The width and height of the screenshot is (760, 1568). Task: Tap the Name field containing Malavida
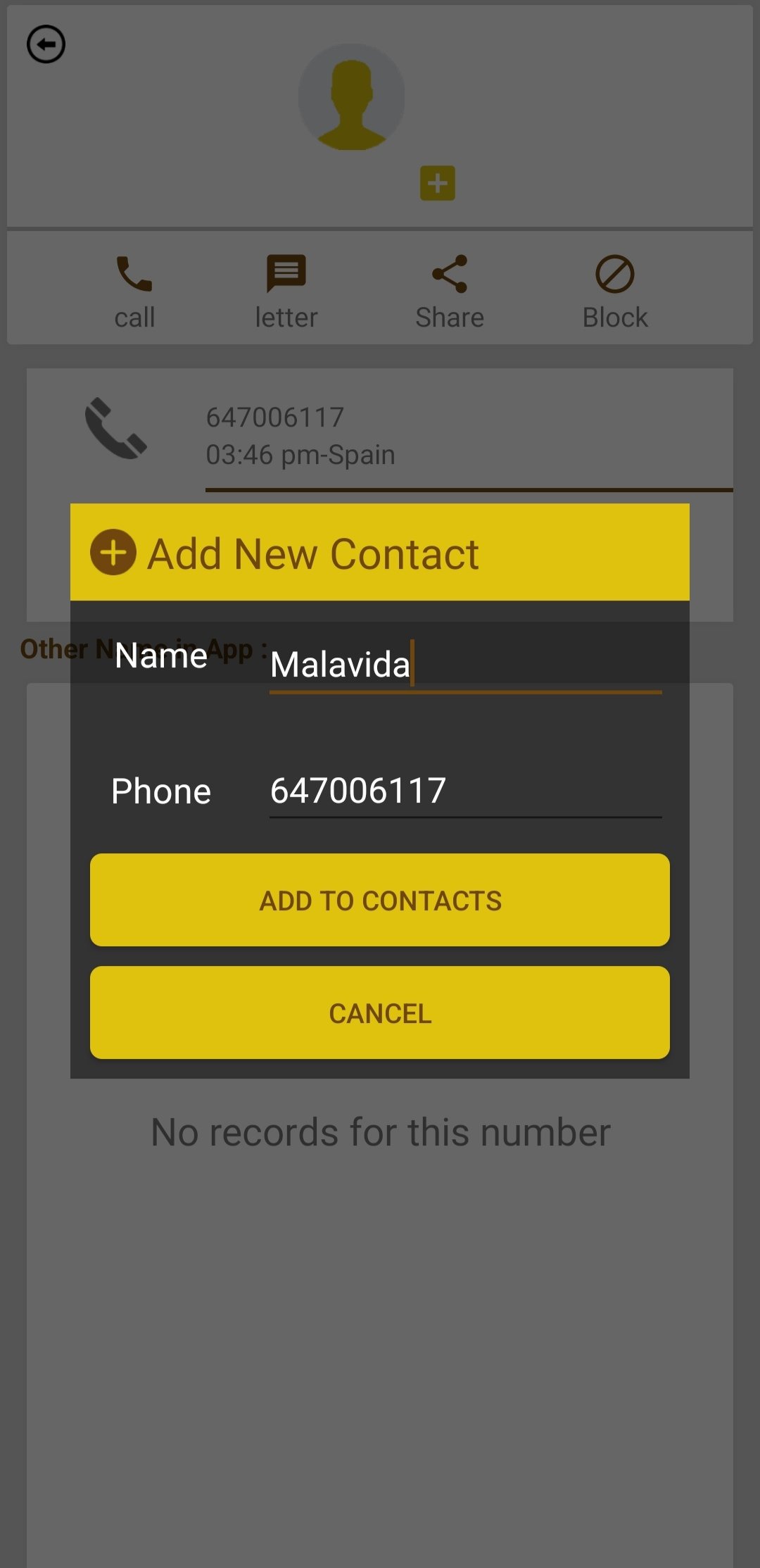click(465, 664)
